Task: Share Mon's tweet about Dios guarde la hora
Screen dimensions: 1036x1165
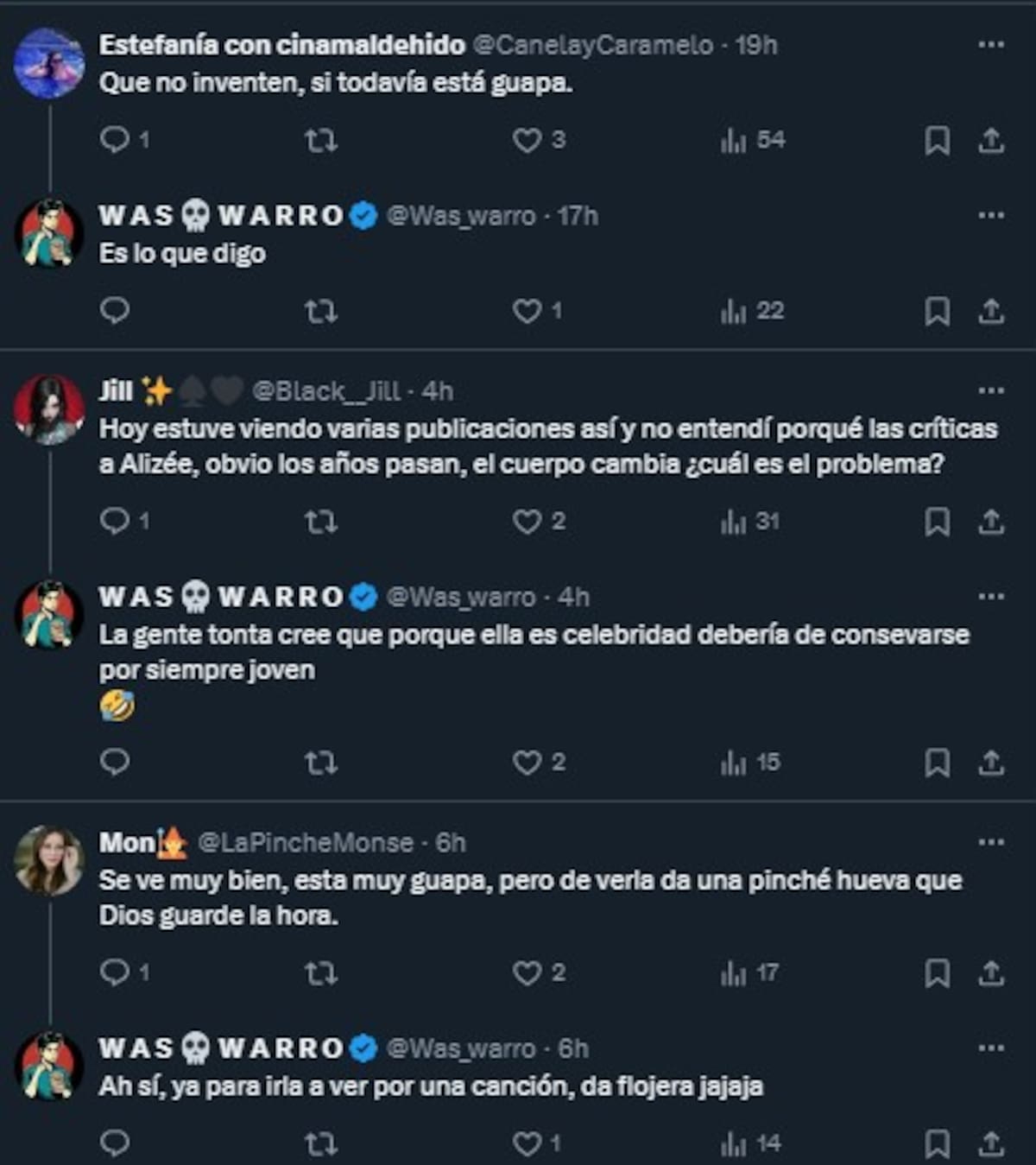Action: pyautogui.click(x=990, y=973)
